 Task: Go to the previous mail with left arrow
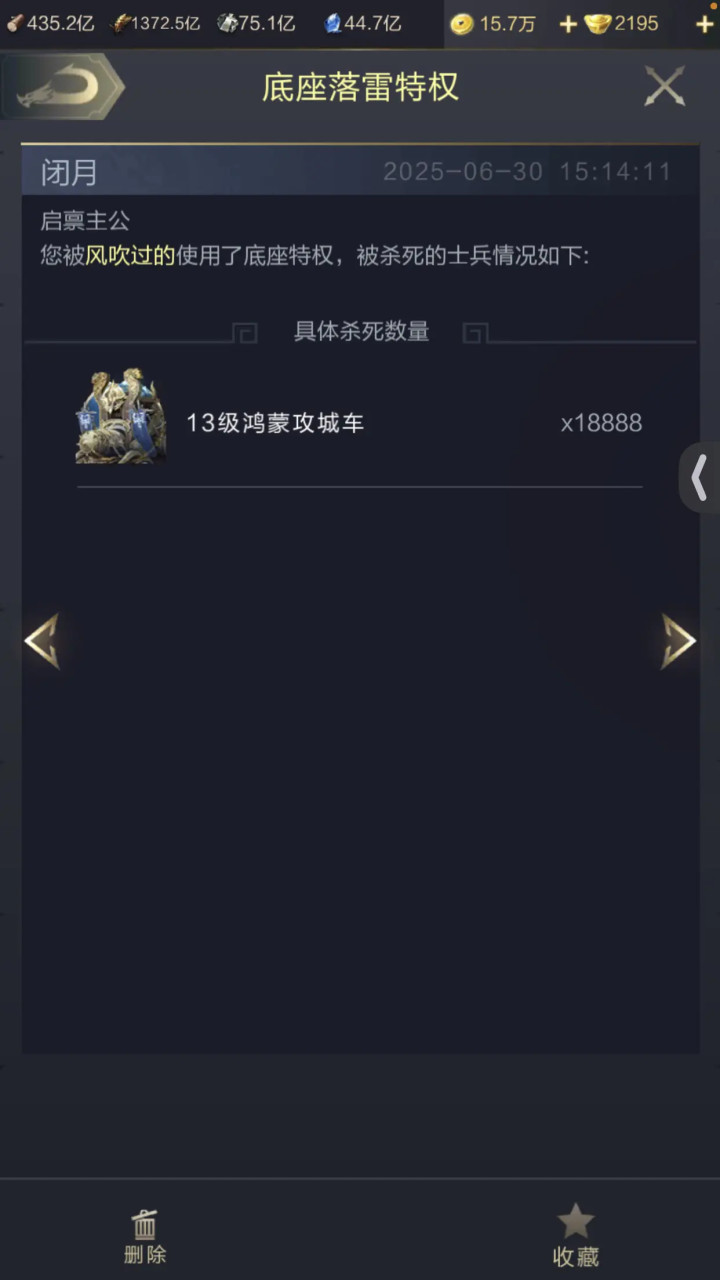click(41, 641)
